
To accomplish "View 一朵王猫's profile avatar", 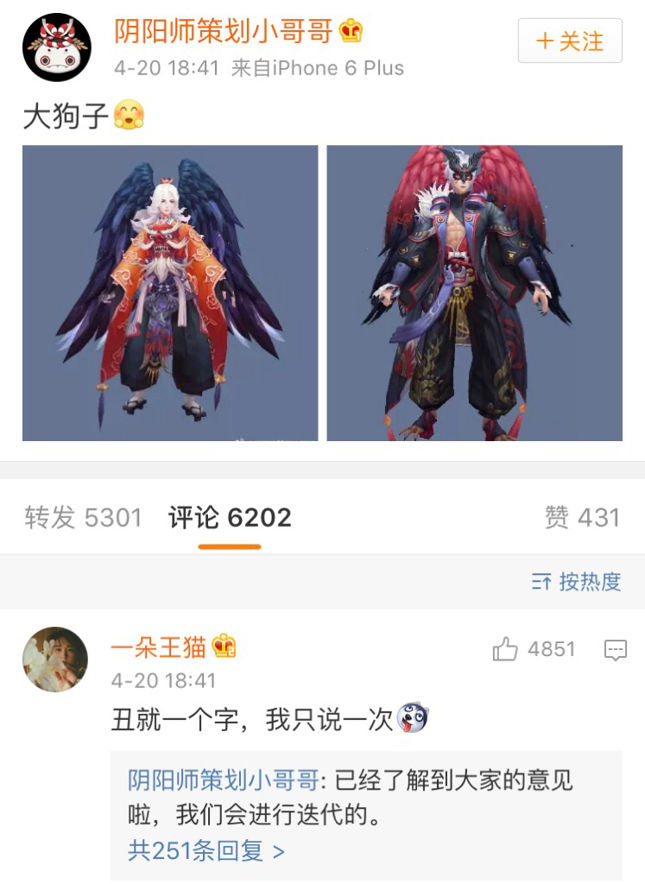I will pos(55,660).
